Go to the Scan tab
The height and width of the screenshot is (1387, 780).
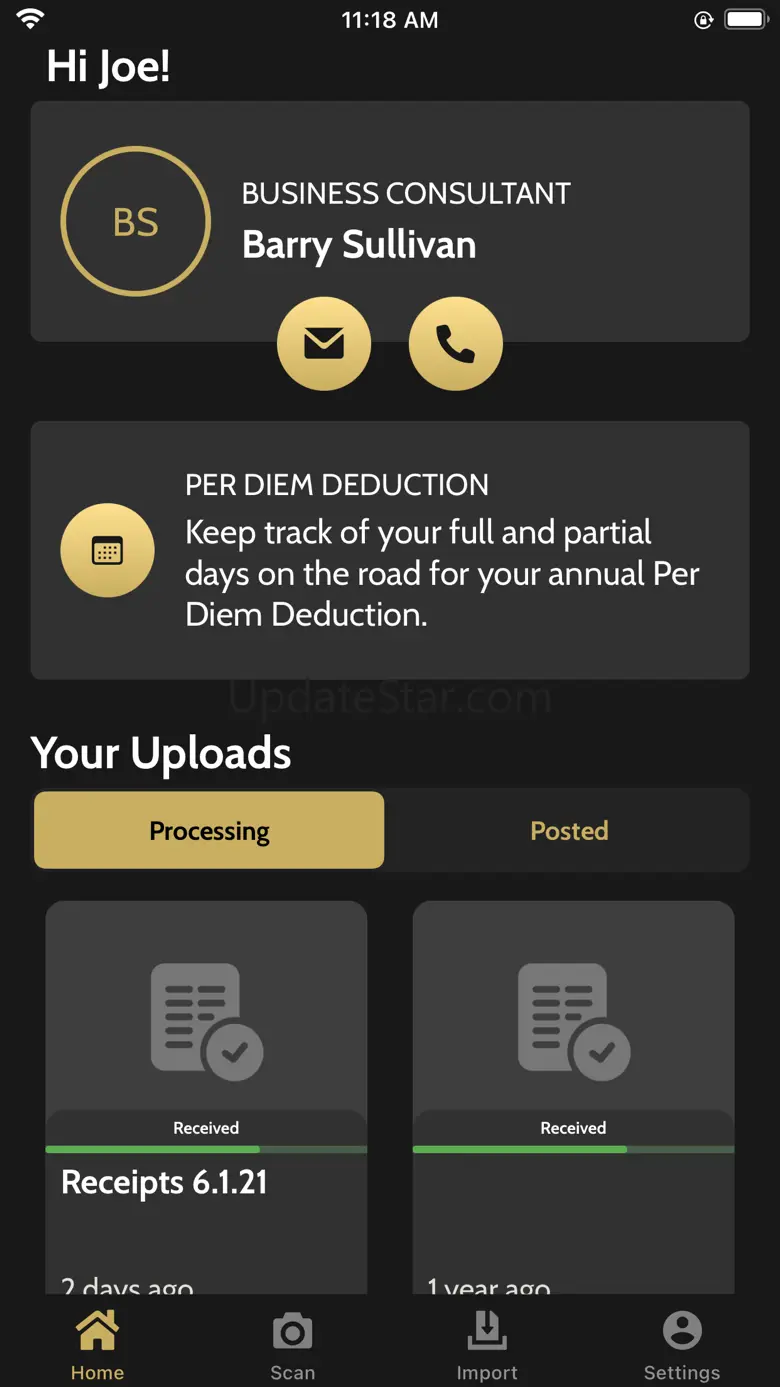[292, 1347]
